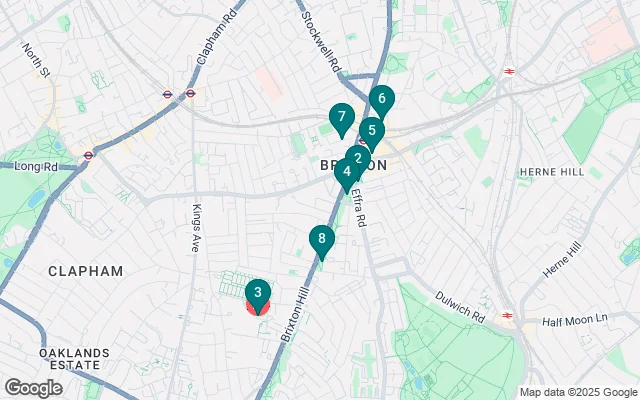Viewport: 640px width, 400px height.
Task: Tap marker number 2 in Brixton
Action: point(358,157)
